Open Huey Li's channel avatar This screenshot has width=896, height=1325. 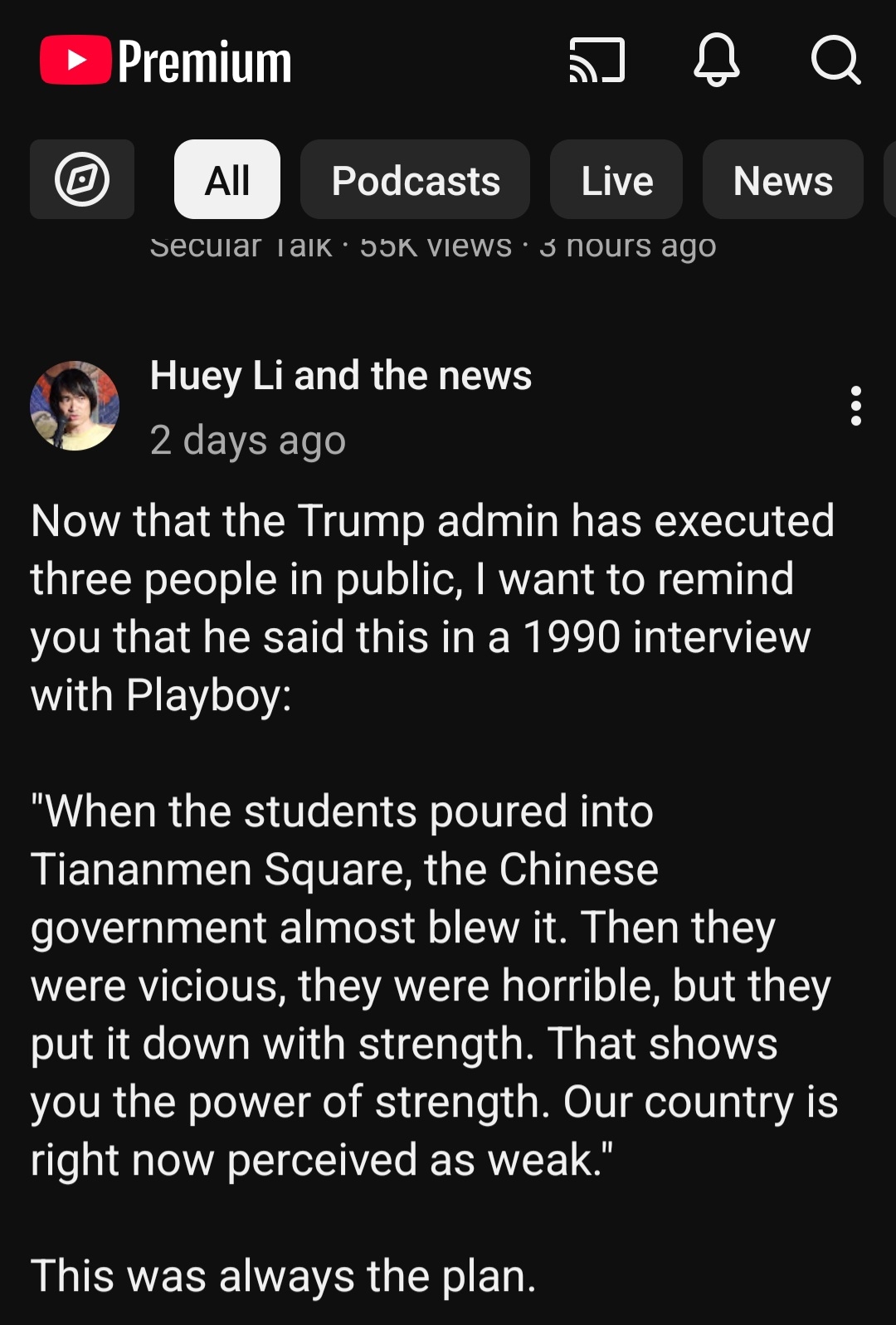pyautogui.click(x=75, y=406)
